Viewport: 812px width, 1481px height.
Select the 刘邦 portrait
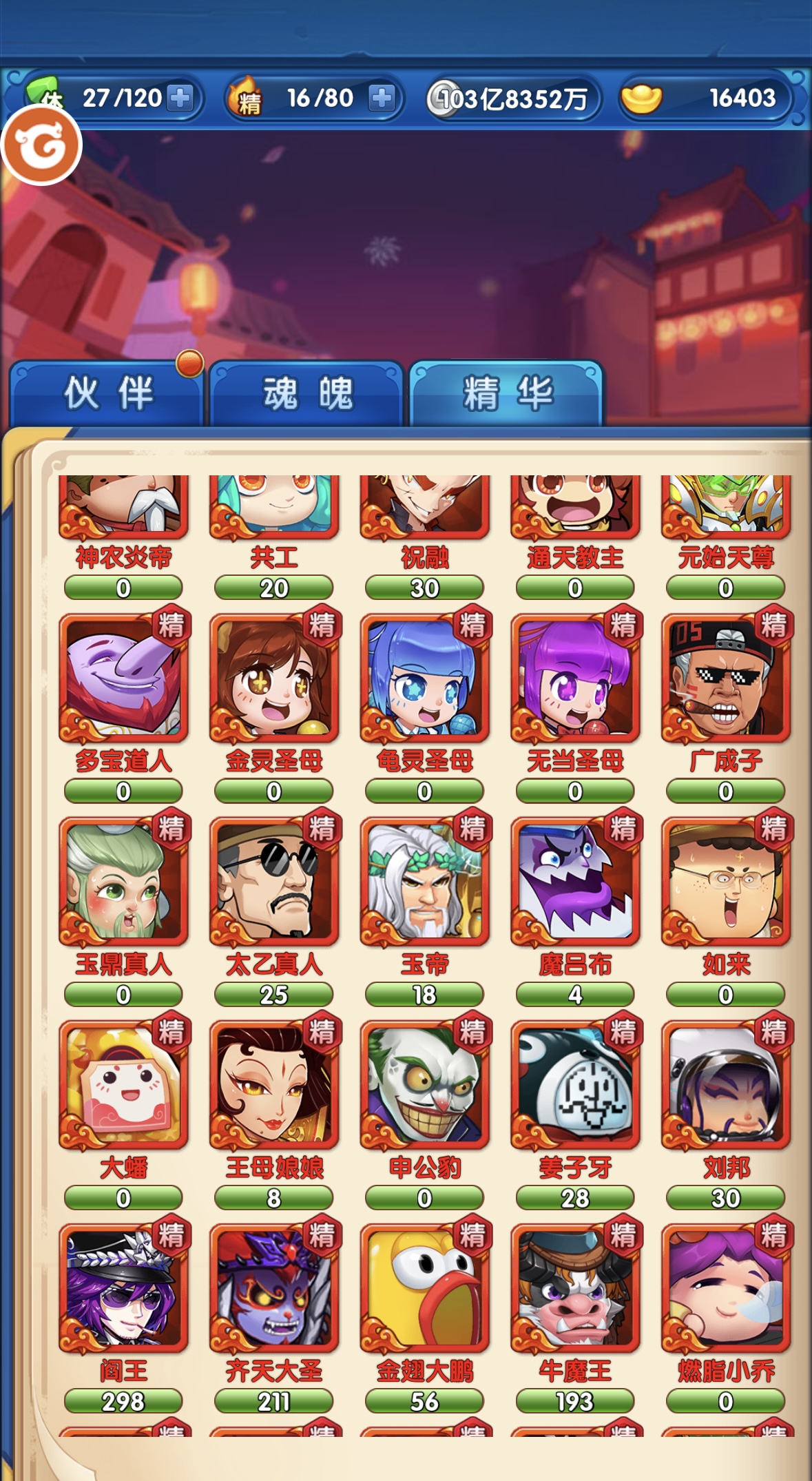coord(726,1084)
